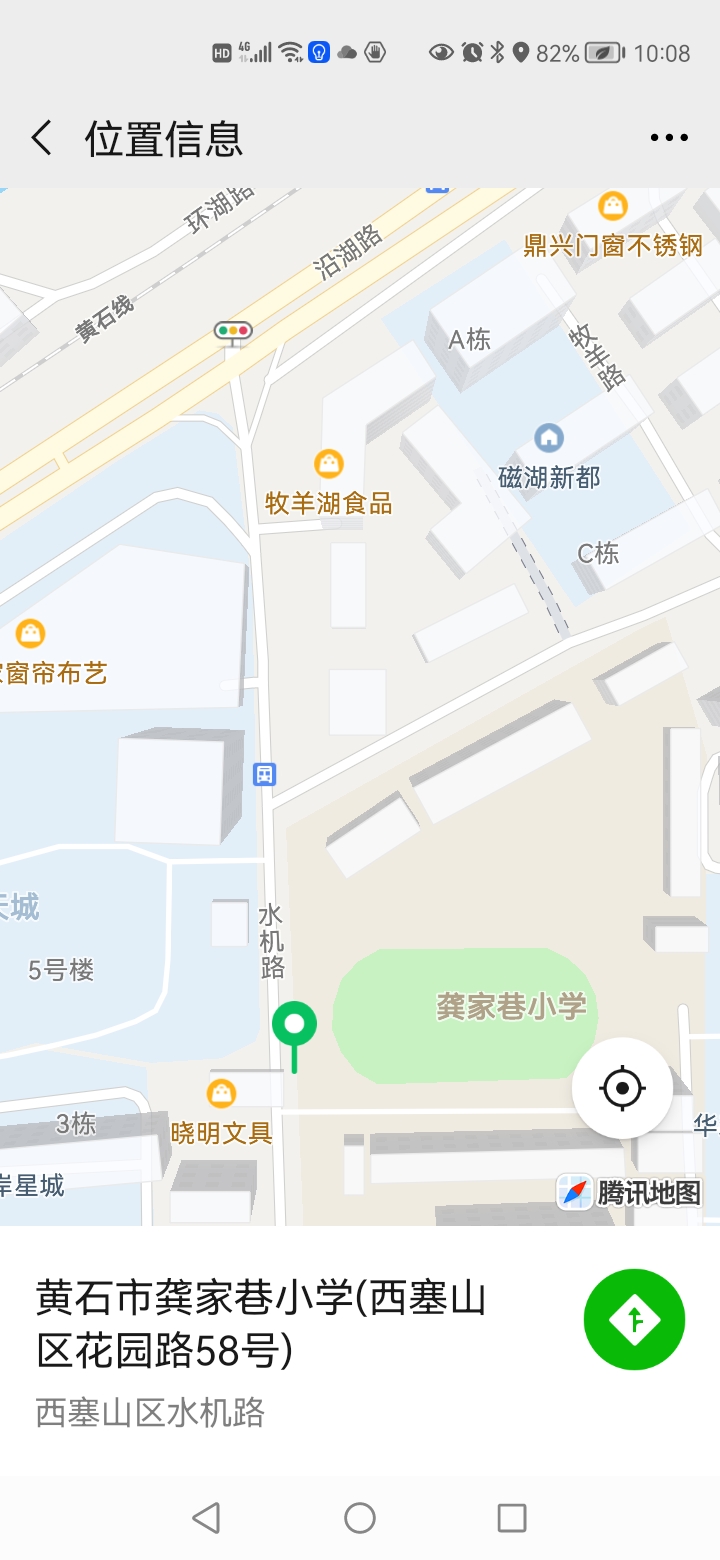Open the three-dot overflow menu
The image size is (720, 1560).
668,138
